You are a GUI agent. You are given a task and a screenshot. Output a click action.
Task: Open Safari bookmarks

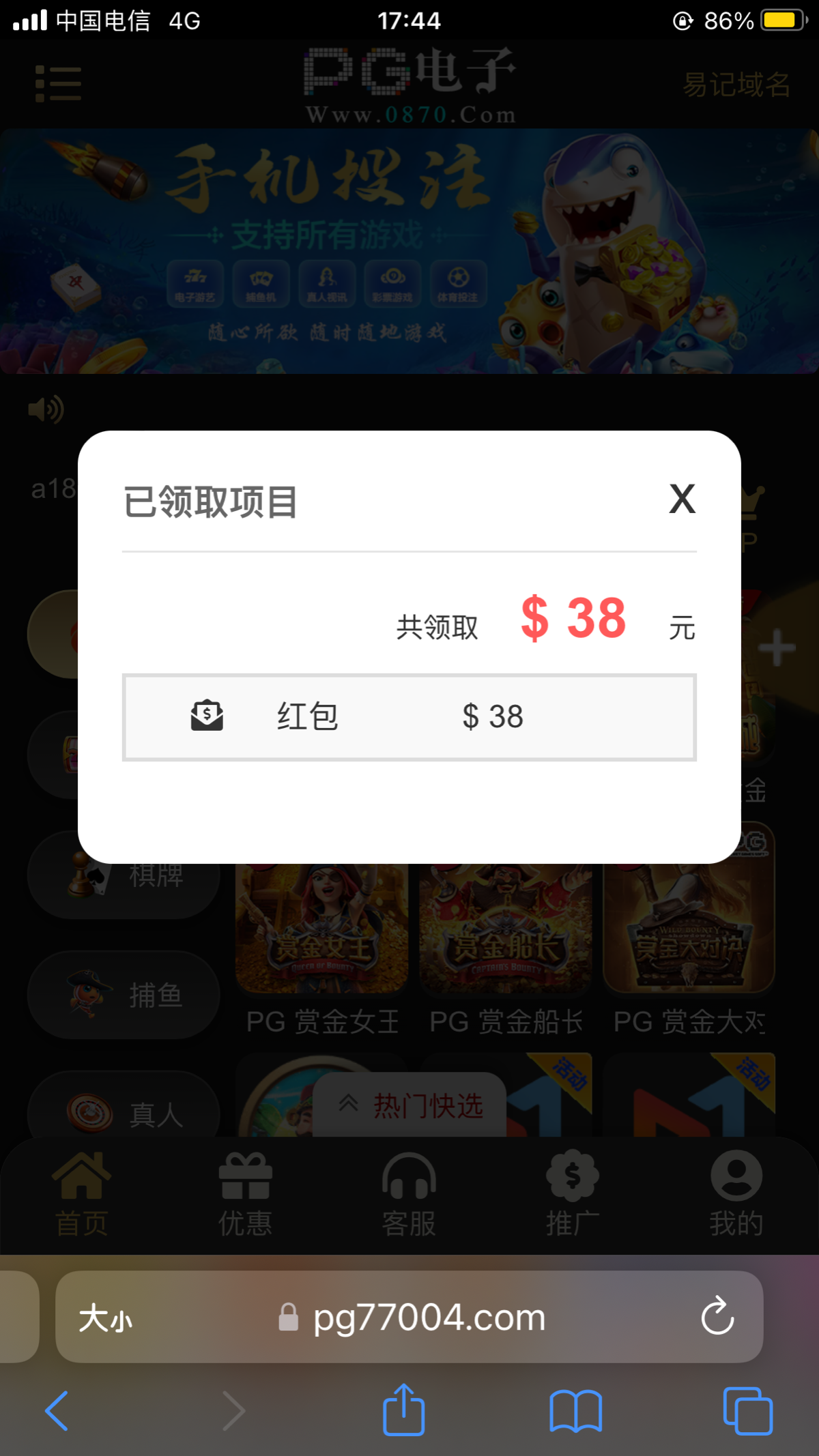click(575, 1410)
